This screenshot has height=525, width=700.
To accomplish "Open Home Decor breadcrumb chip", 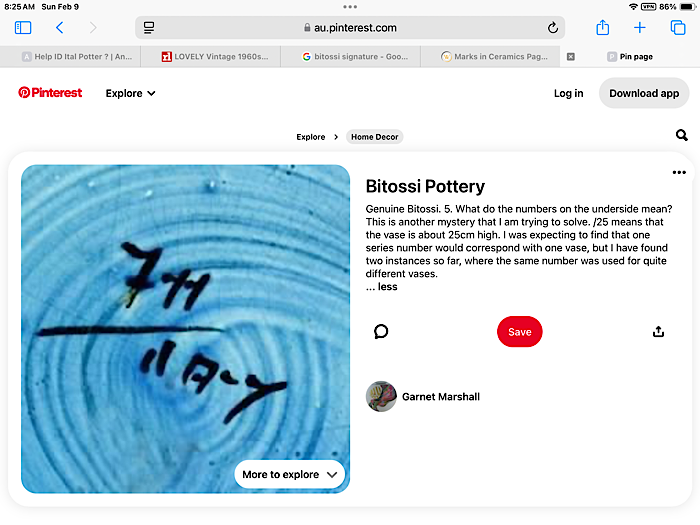I will pos(374,137).
